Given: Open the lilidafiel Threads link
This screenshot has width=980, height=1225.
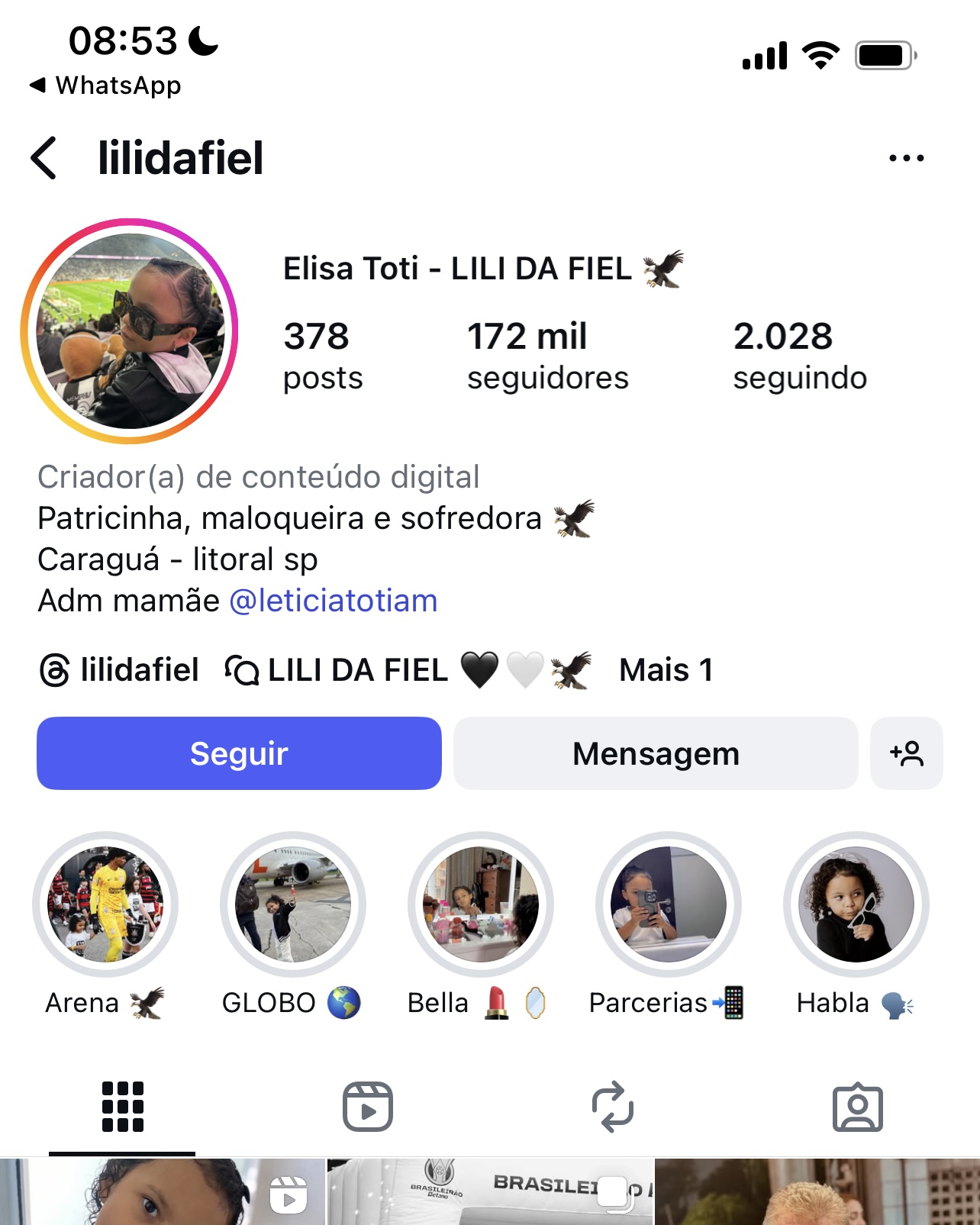Looking at the screenshot, I should (119, 670).
